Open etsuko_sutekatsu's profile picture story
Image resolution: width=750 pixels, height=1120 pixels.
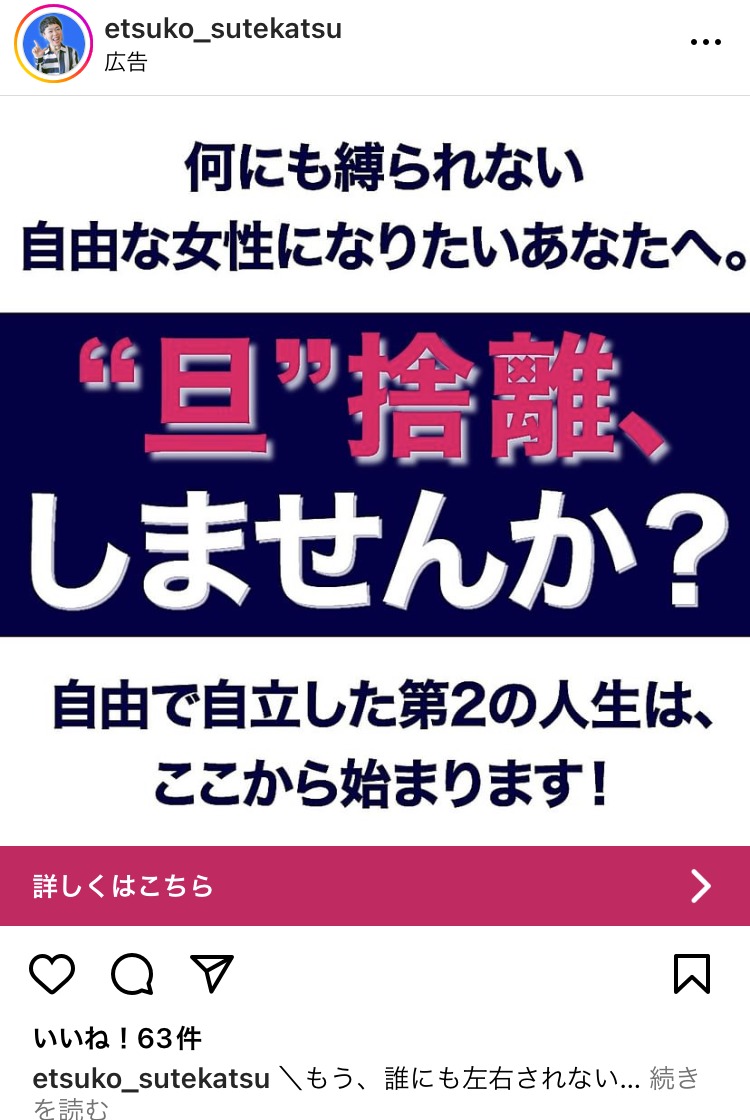53,44
